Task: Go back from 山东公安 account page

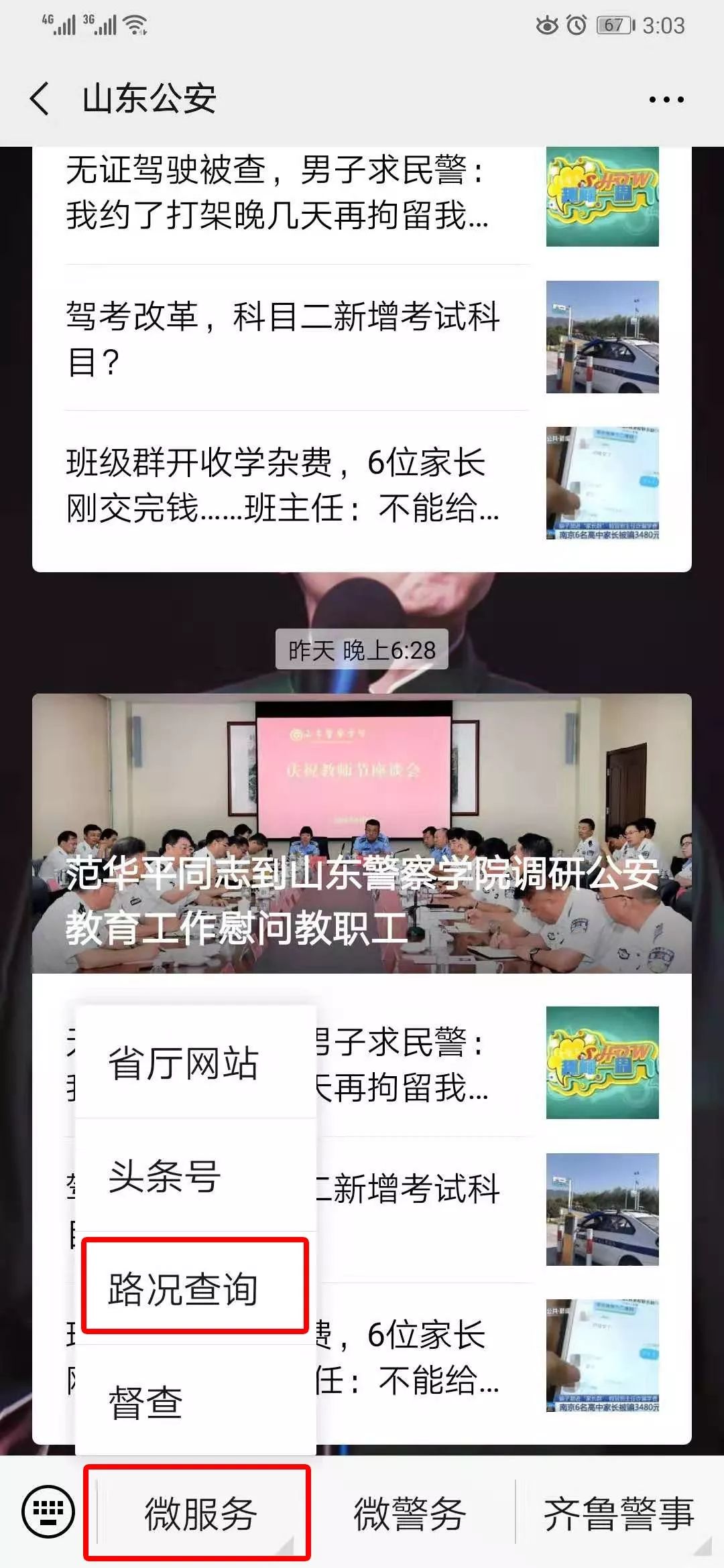Action: tap(40, 99)
